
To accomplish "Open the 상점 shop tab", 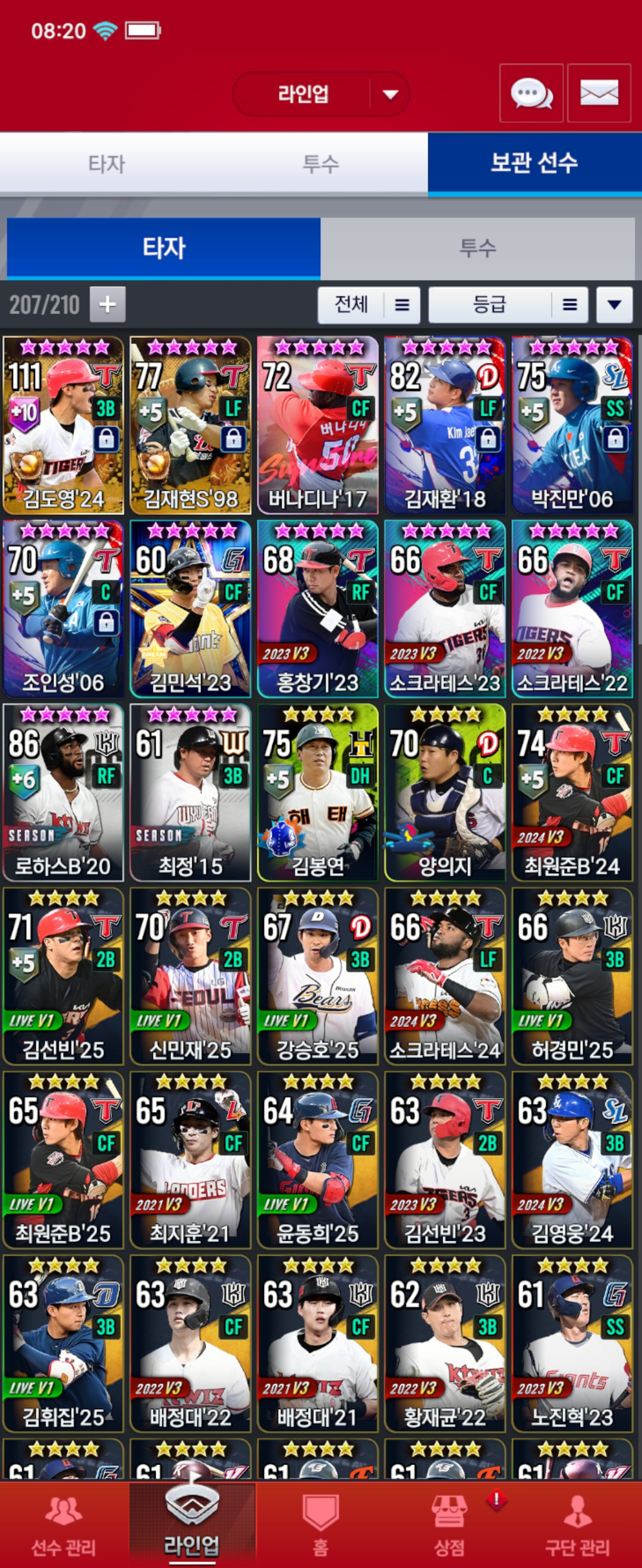I will pos(449,1525).
